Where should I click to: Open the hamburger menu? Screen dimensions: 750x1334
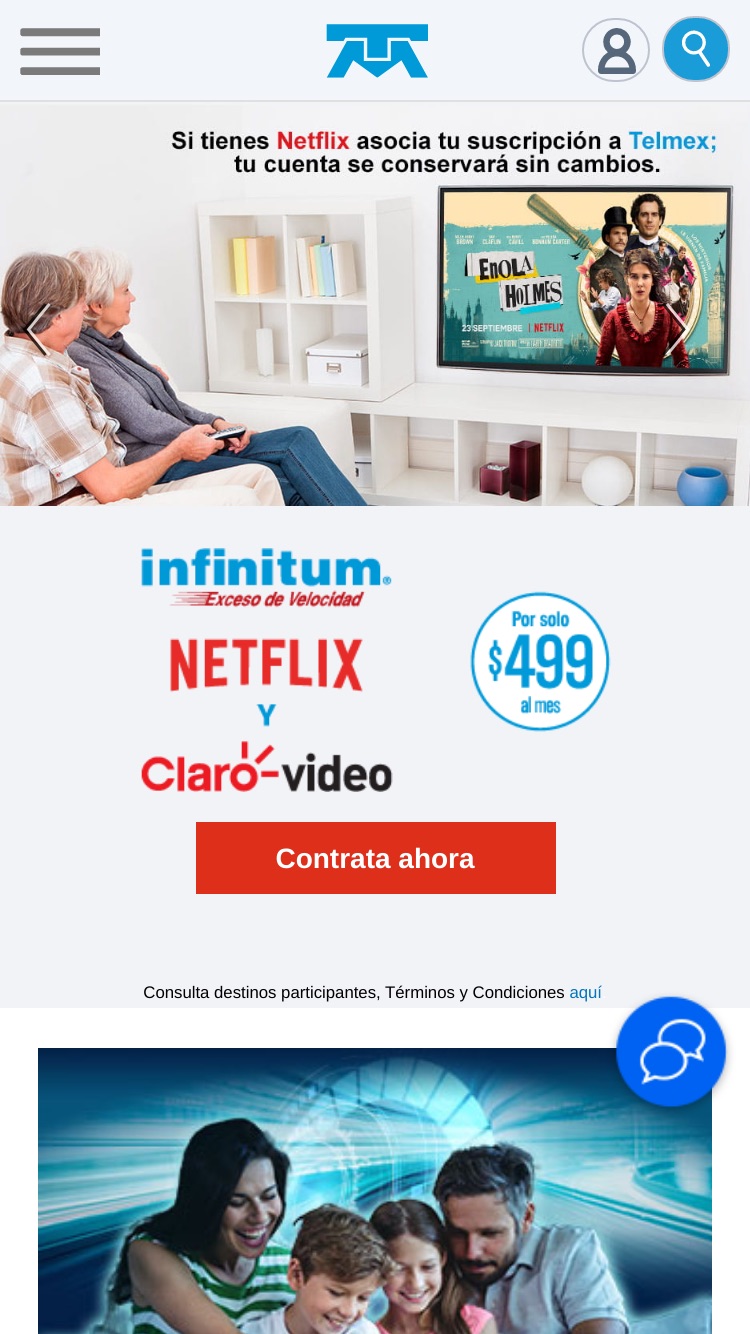(60, 51)
